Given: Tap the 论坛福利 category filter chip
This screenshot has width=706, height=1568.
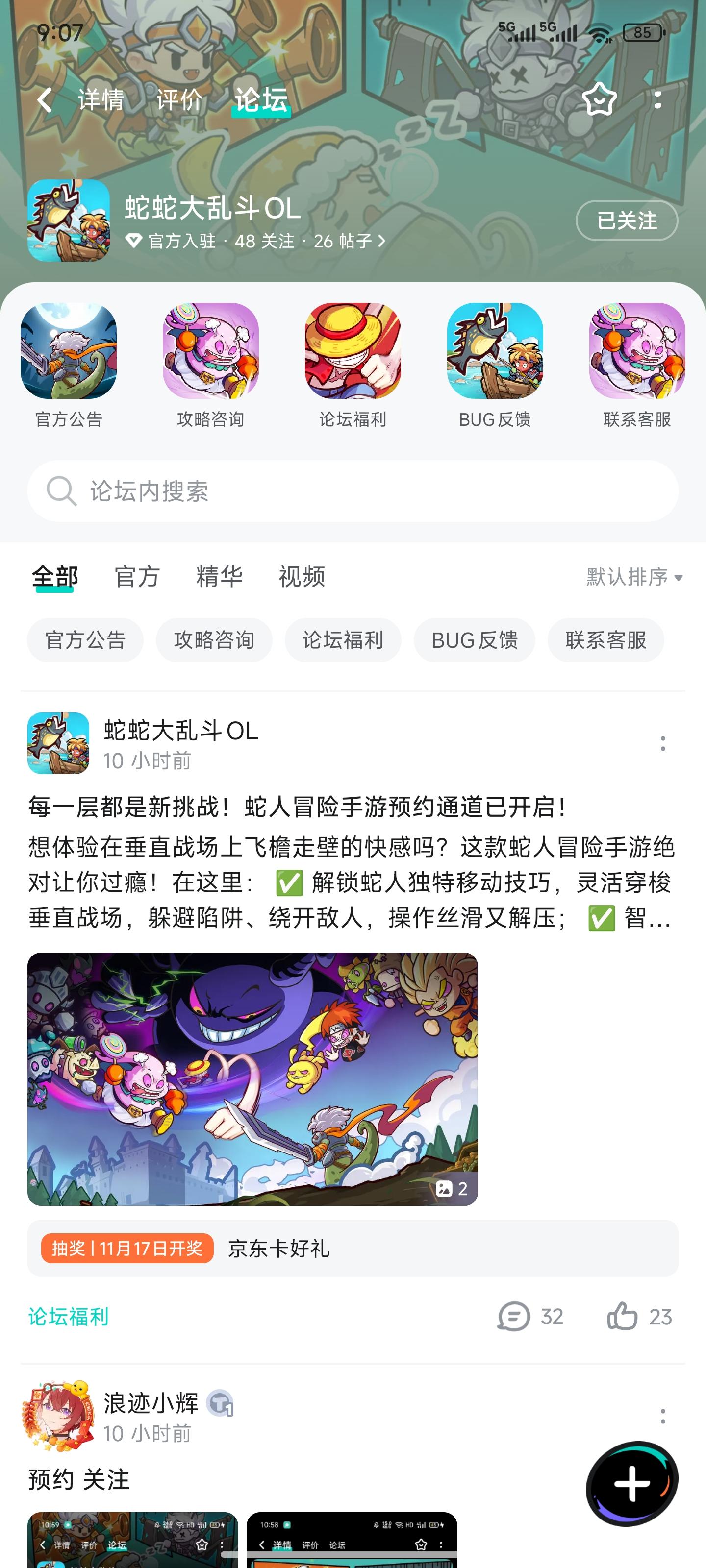Looking at the screenshot, I should (x=342, y=640).
